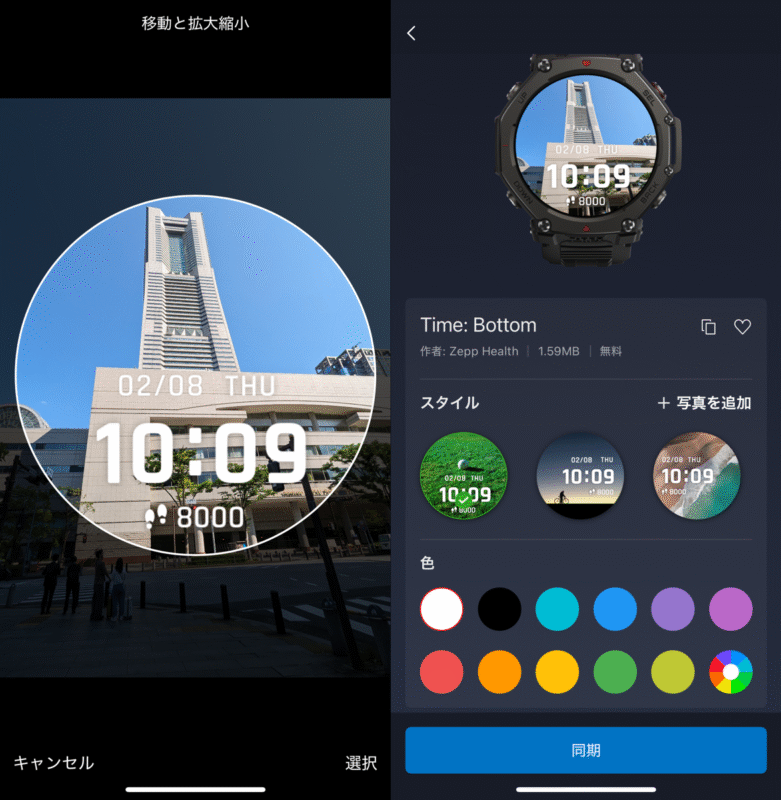
Task: Tap キャンセル to cancel the photo crop
Action: click(54, 763)
